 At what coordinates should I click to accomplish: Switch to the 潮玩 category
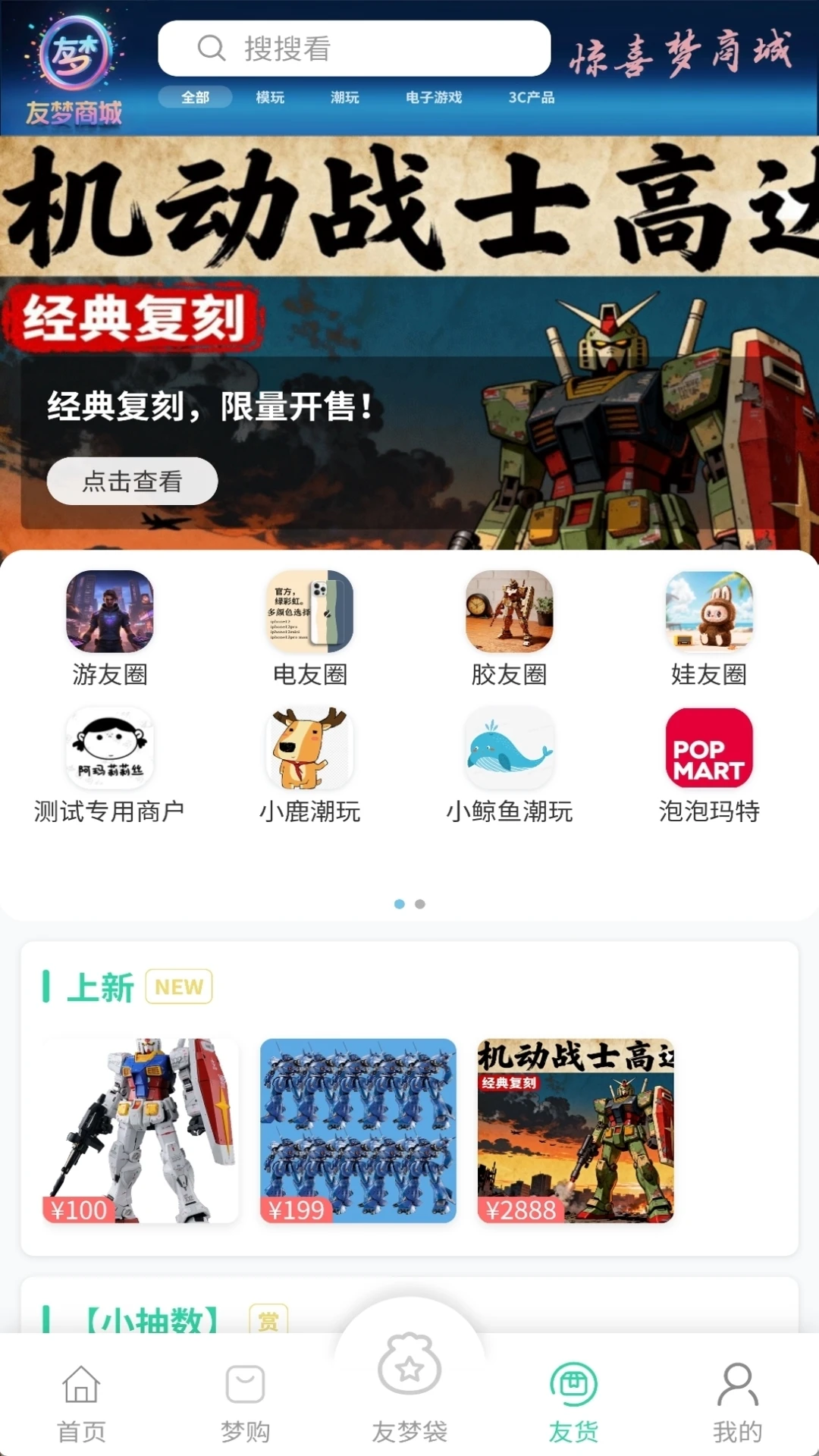(344, 97)
